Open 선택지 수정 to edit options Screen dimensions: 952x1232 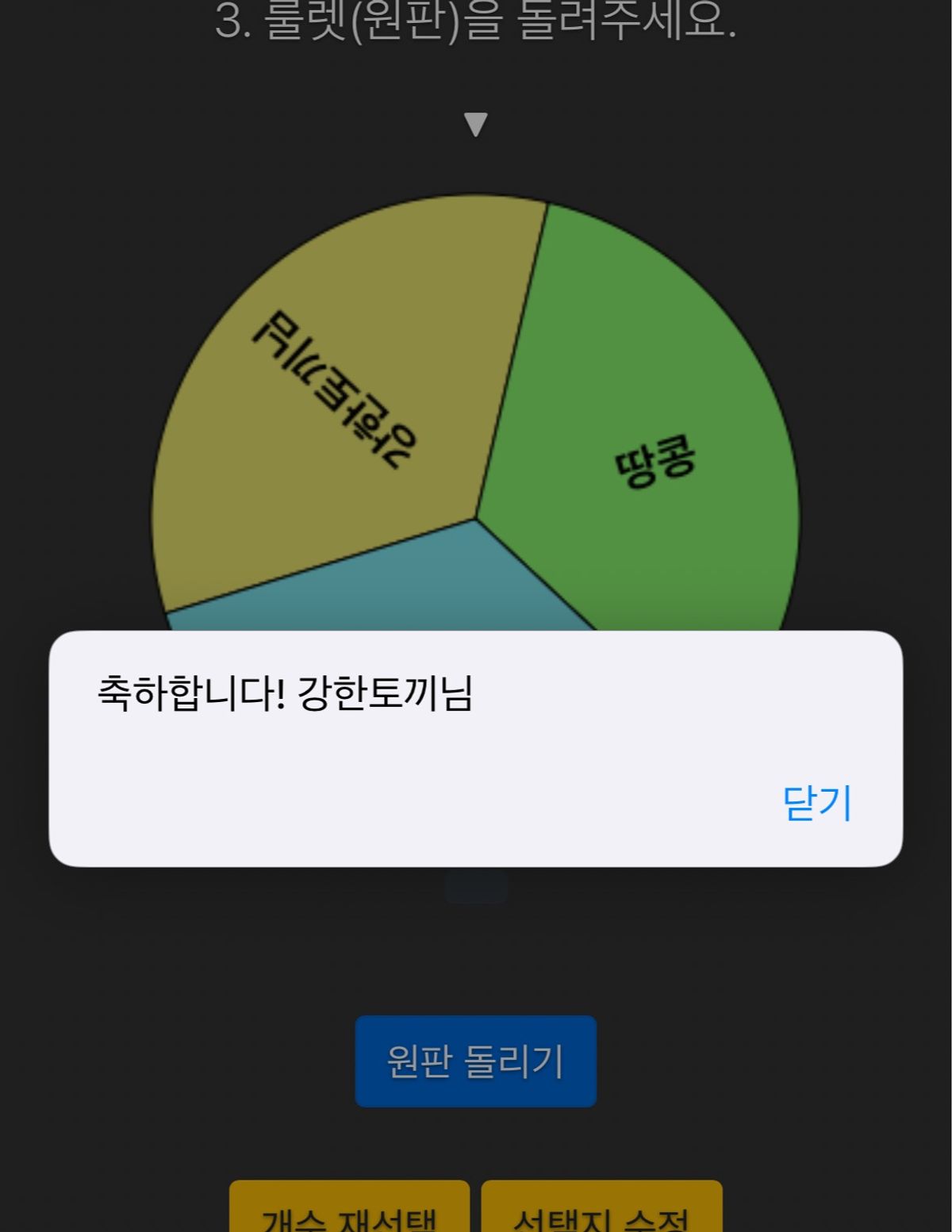tap(601, 1211)
